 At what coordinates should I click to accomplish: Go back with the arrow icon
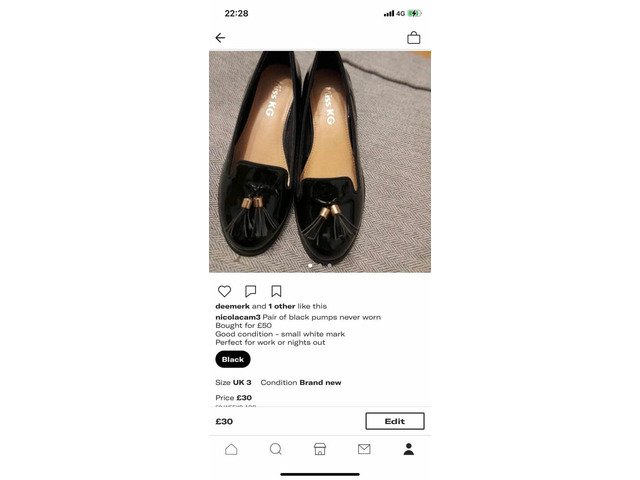point(220,38)
